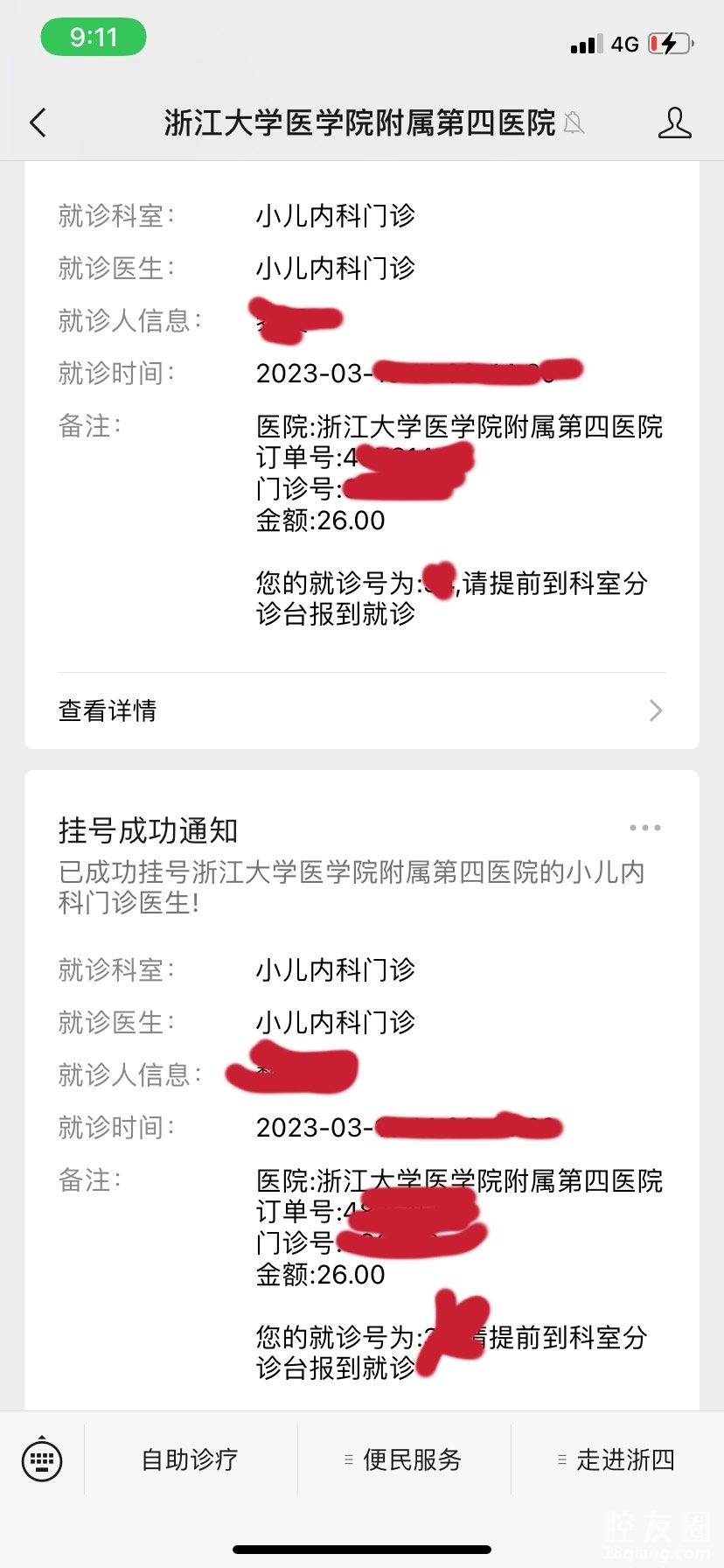Image resolution: width=724 pixels, height=1568 pixels.
Task: Switch to the keyboard input
Action: coord(42,1459)
